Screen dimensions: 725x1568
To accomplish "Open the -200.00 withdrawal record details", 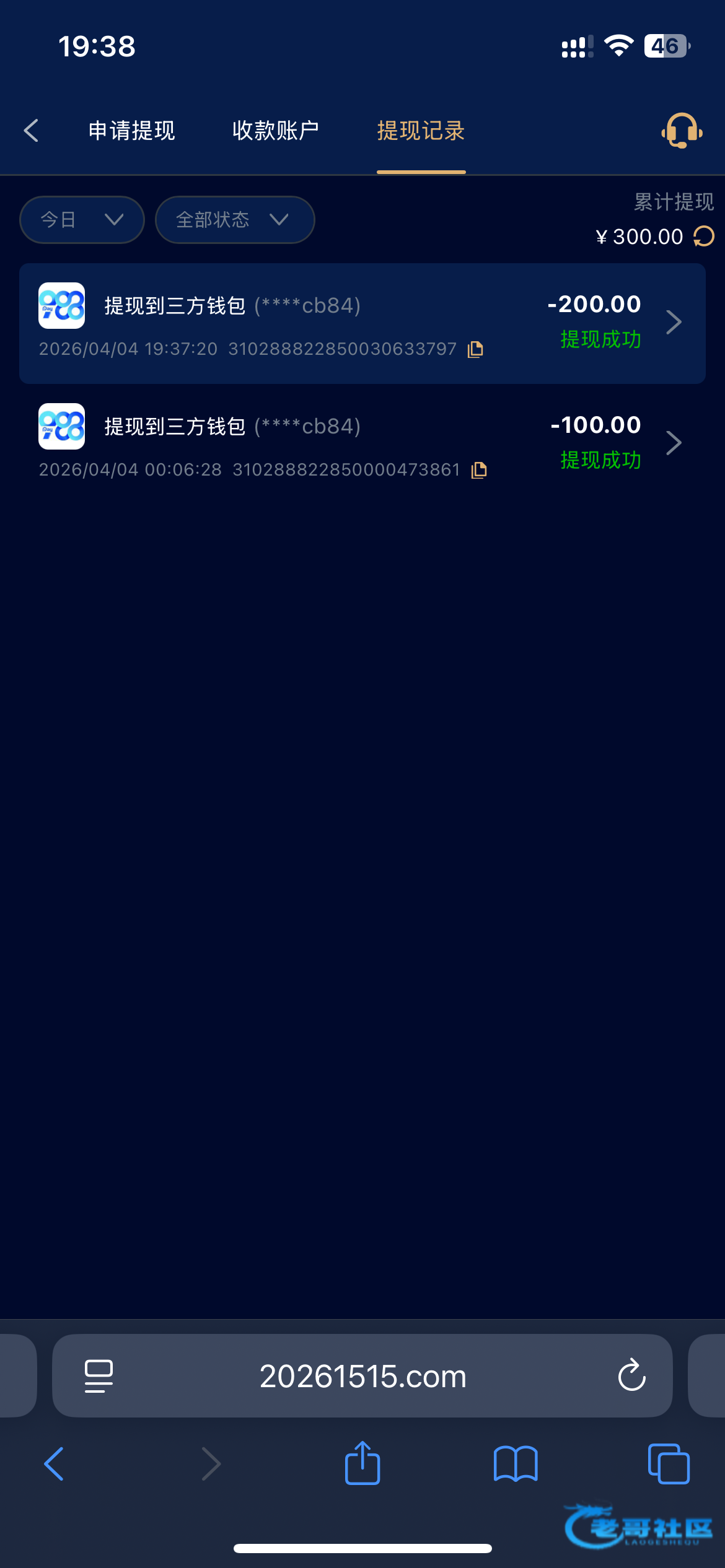I will tap(674, 322).
